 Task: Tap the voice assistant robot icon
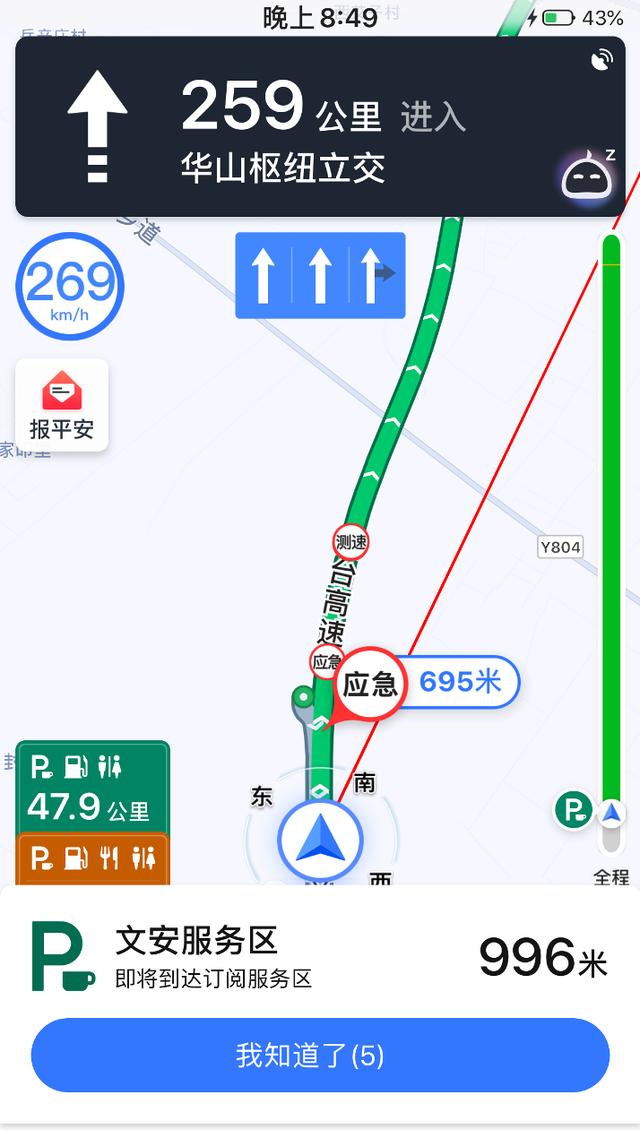pyautogui.click(x=588, y=176)
